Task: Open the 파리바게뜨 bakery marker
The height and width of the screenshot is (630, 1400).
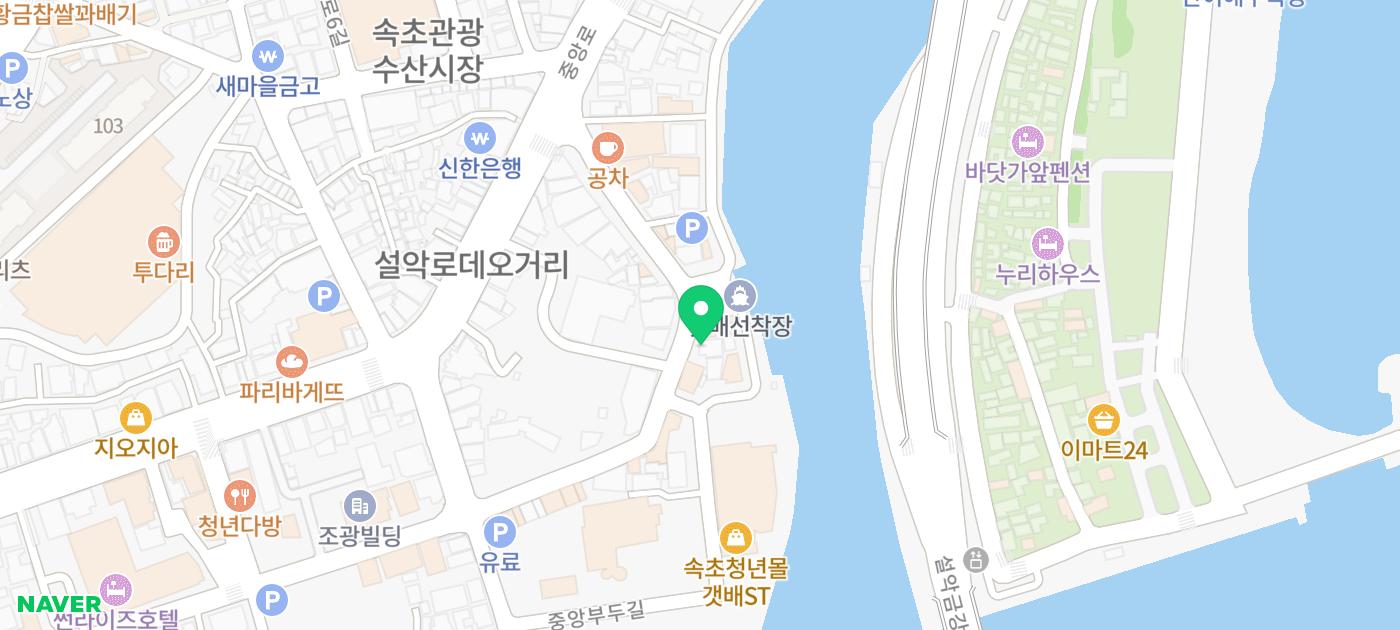Action: [x=292, y=360]
